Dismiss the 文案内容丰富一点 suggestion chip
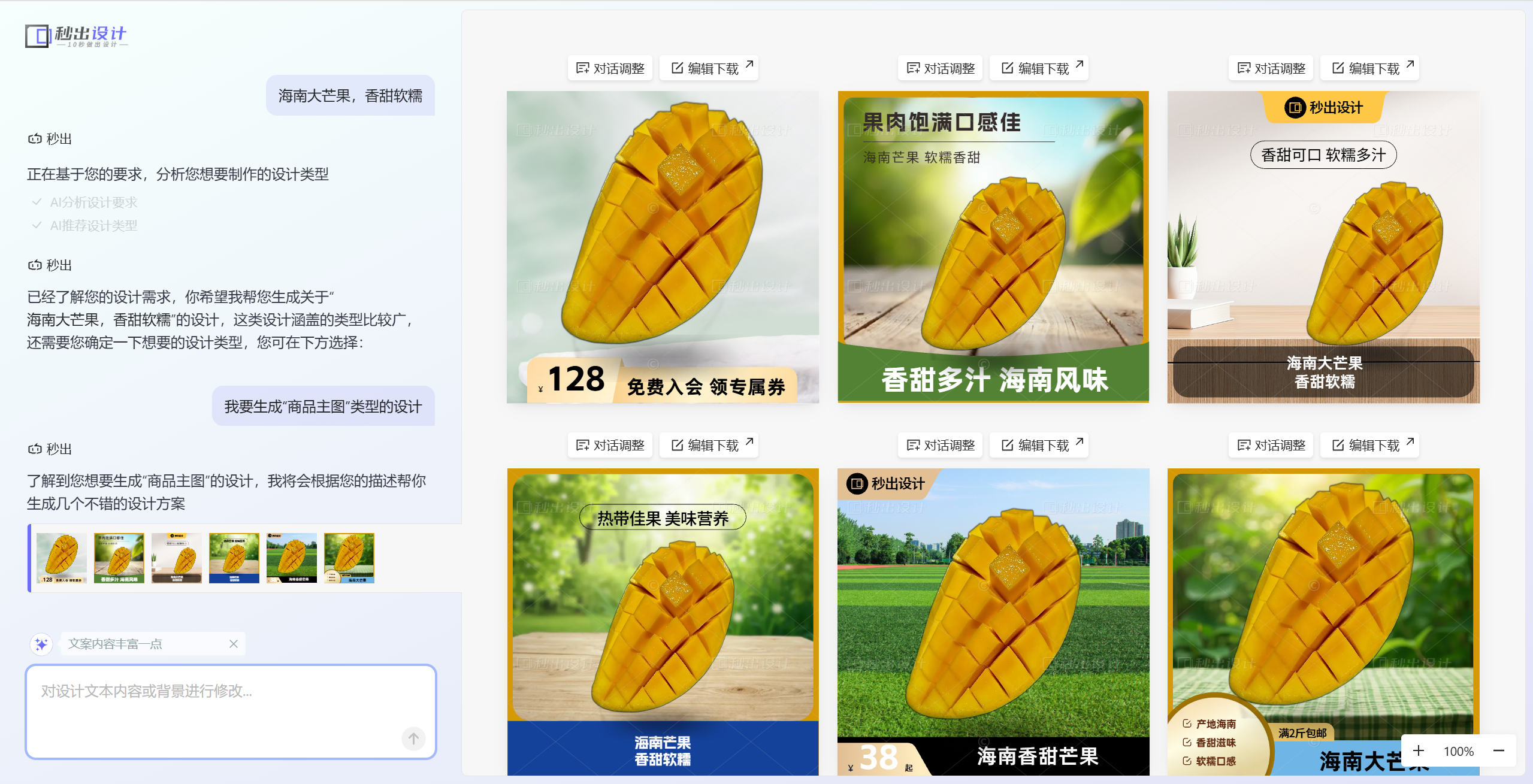1533x784 pixels. pos(234,644)
